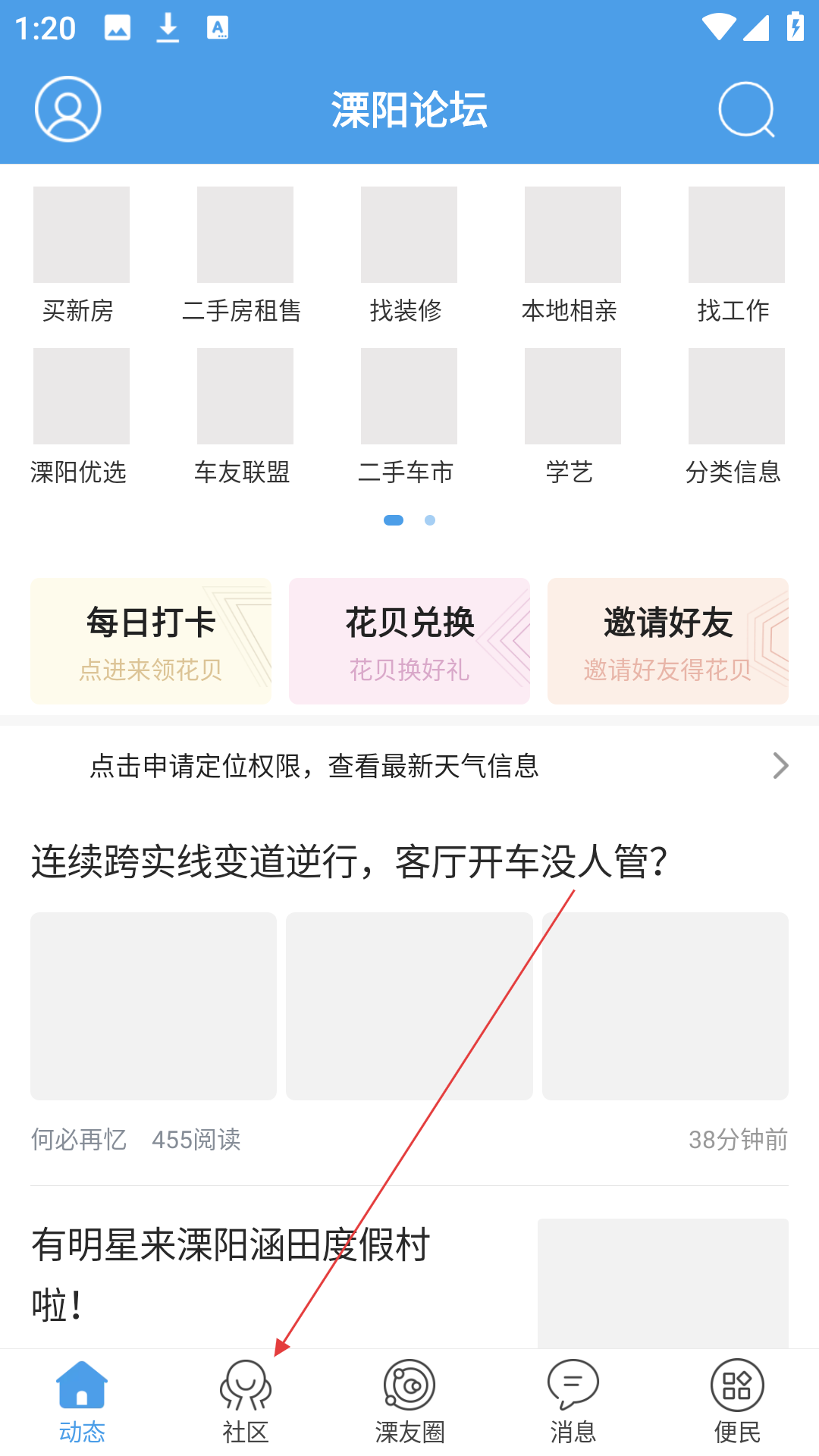Open the user profile icon
This screenshot has width=819, height=1456.
pos(68,109)
